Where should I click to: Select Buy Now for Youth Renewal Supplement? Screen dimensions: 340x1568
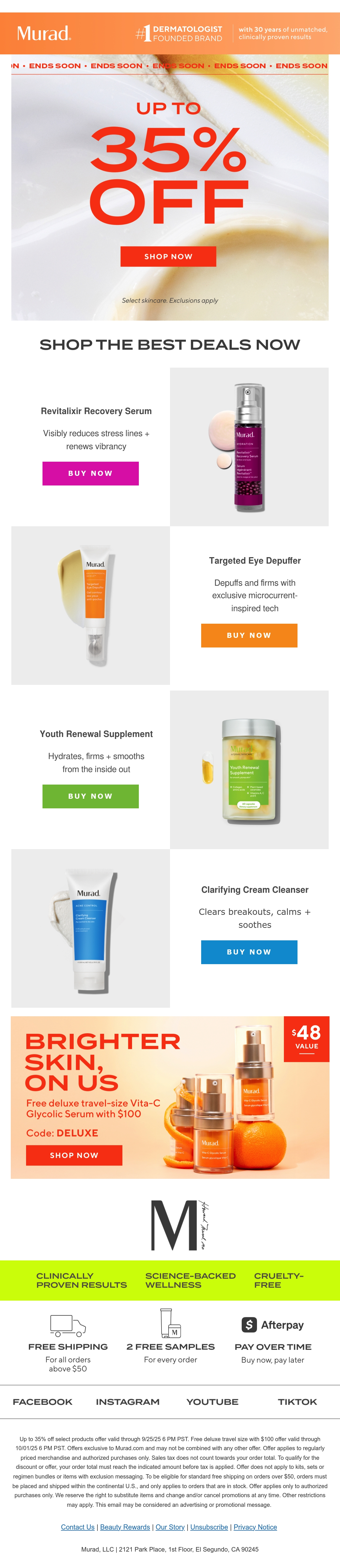[x=90, y=796]
